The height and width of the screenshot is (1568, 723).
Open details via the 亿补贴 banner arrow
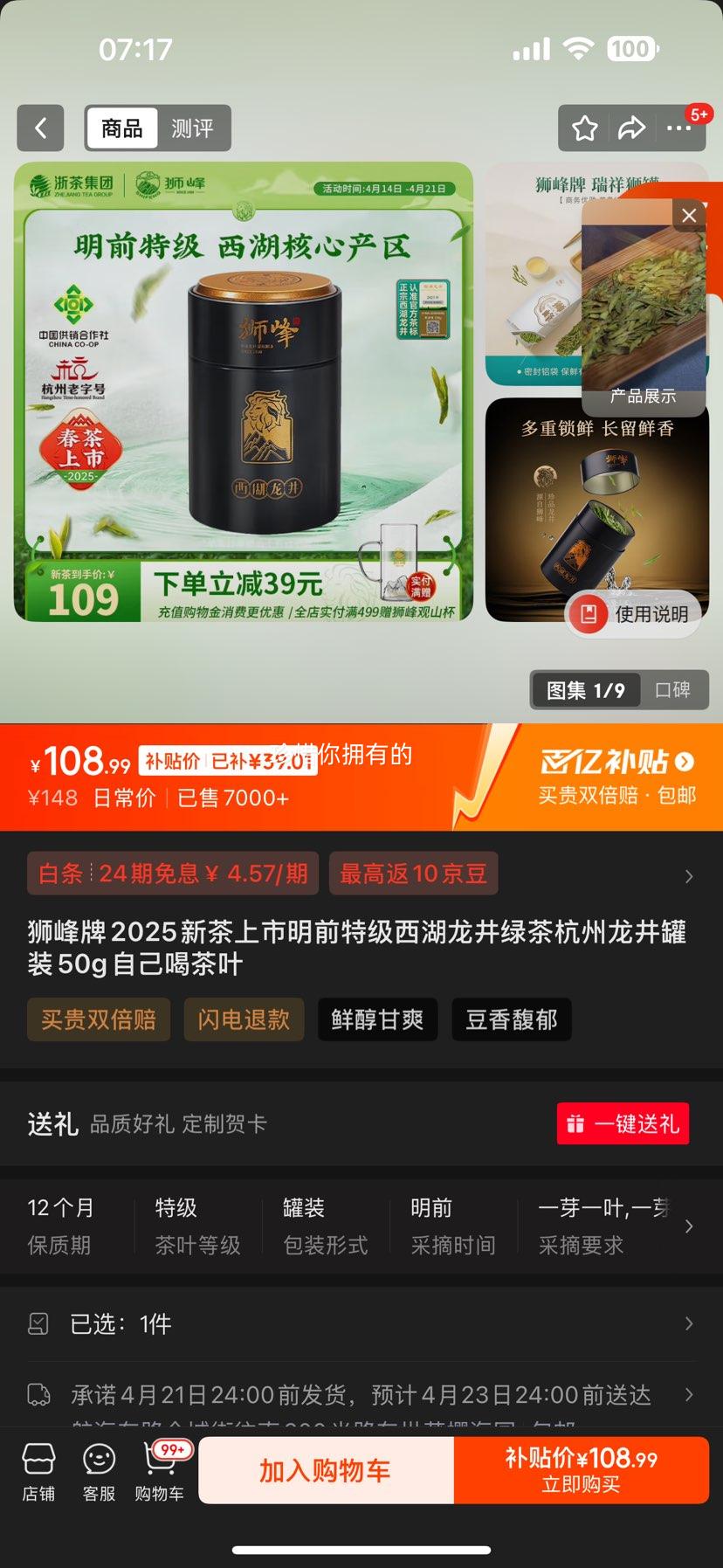(x=684, y=761)
